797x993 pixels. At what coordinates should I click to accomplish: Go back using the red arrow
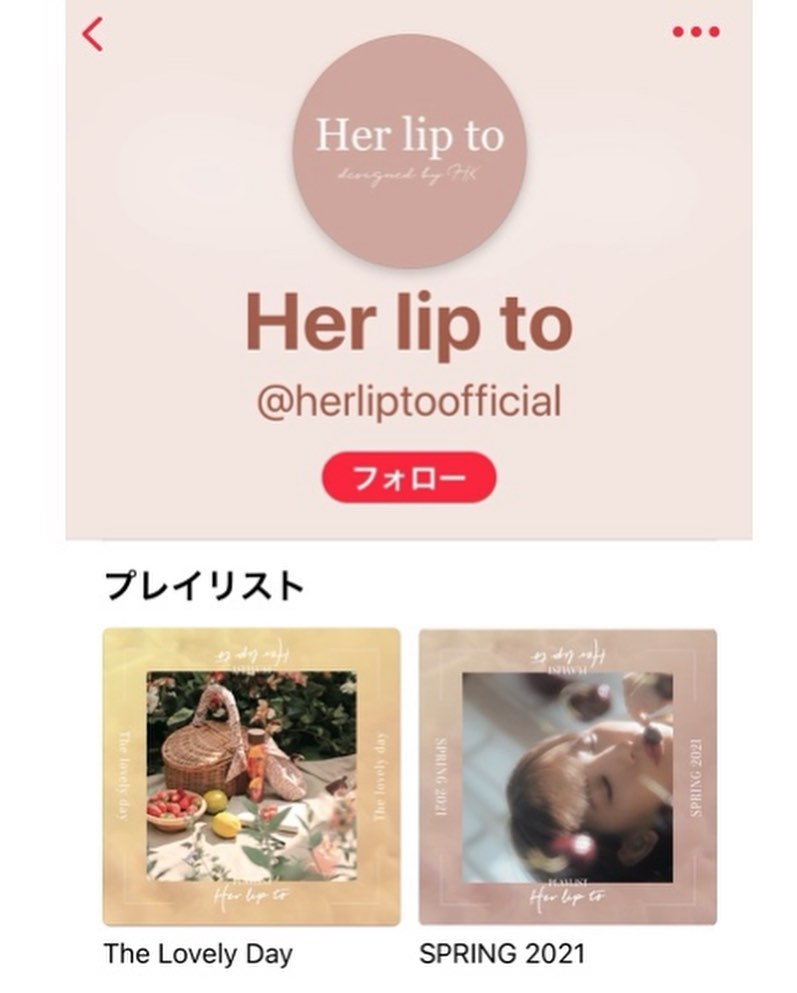92,34
